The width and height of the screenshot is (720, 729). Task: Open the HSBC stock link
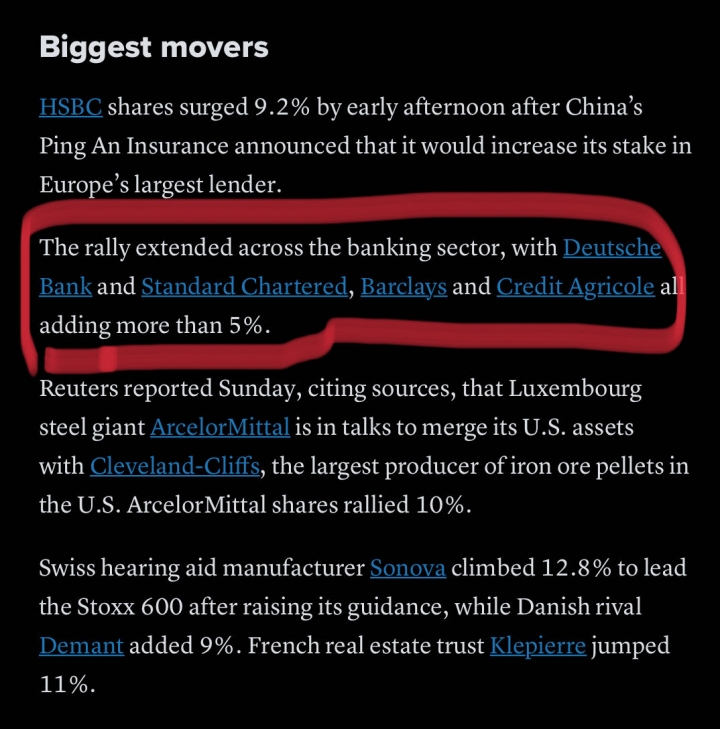click(x=69, y=107)
